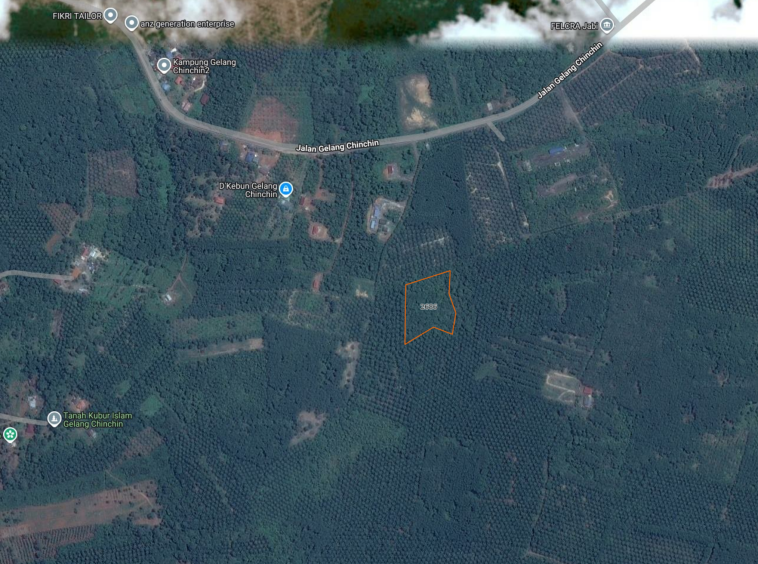Open the FELCRA Jabi place marker
Screen dimensions: 758x564
607,25
